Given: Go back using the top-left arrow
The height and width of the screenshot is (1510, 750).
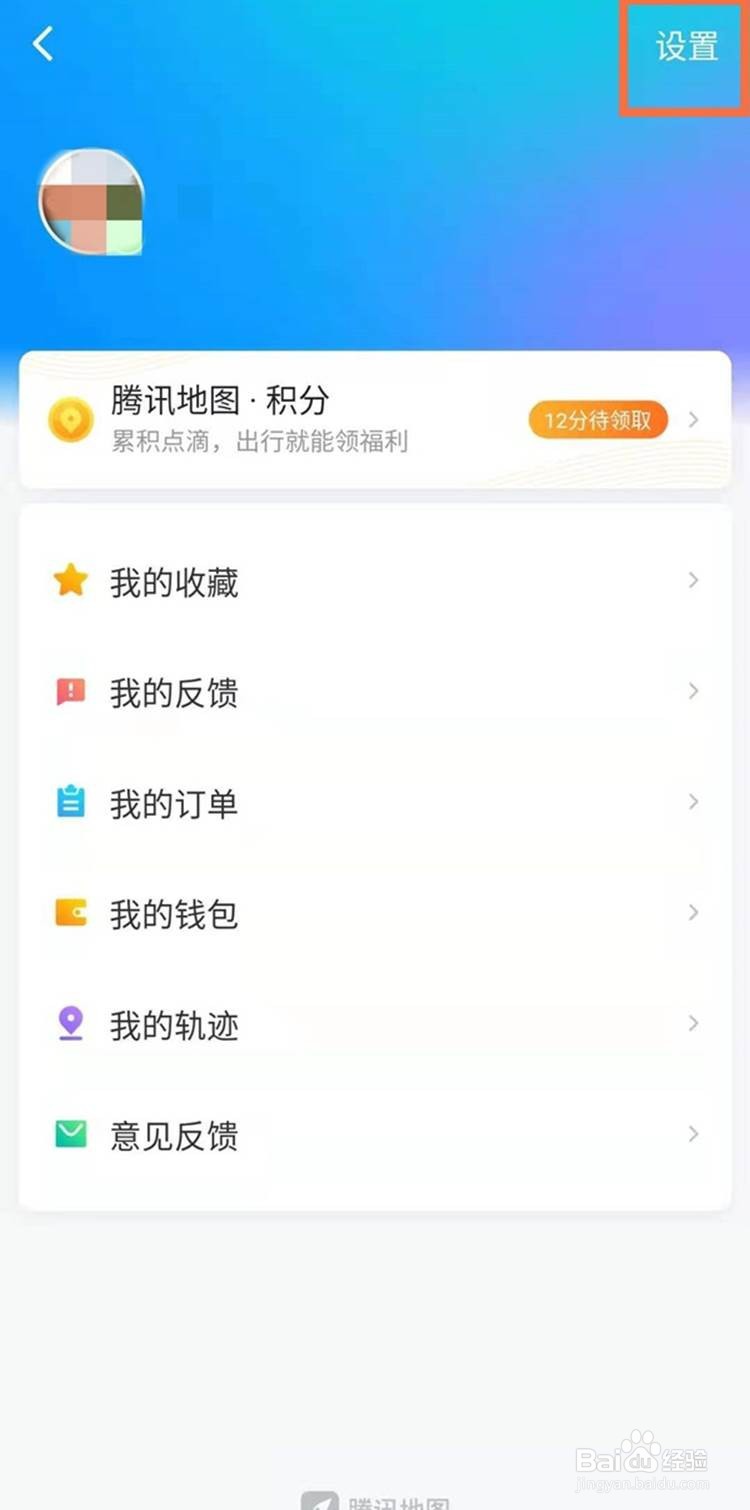Looking at the screenshot, I should point(43,45).
